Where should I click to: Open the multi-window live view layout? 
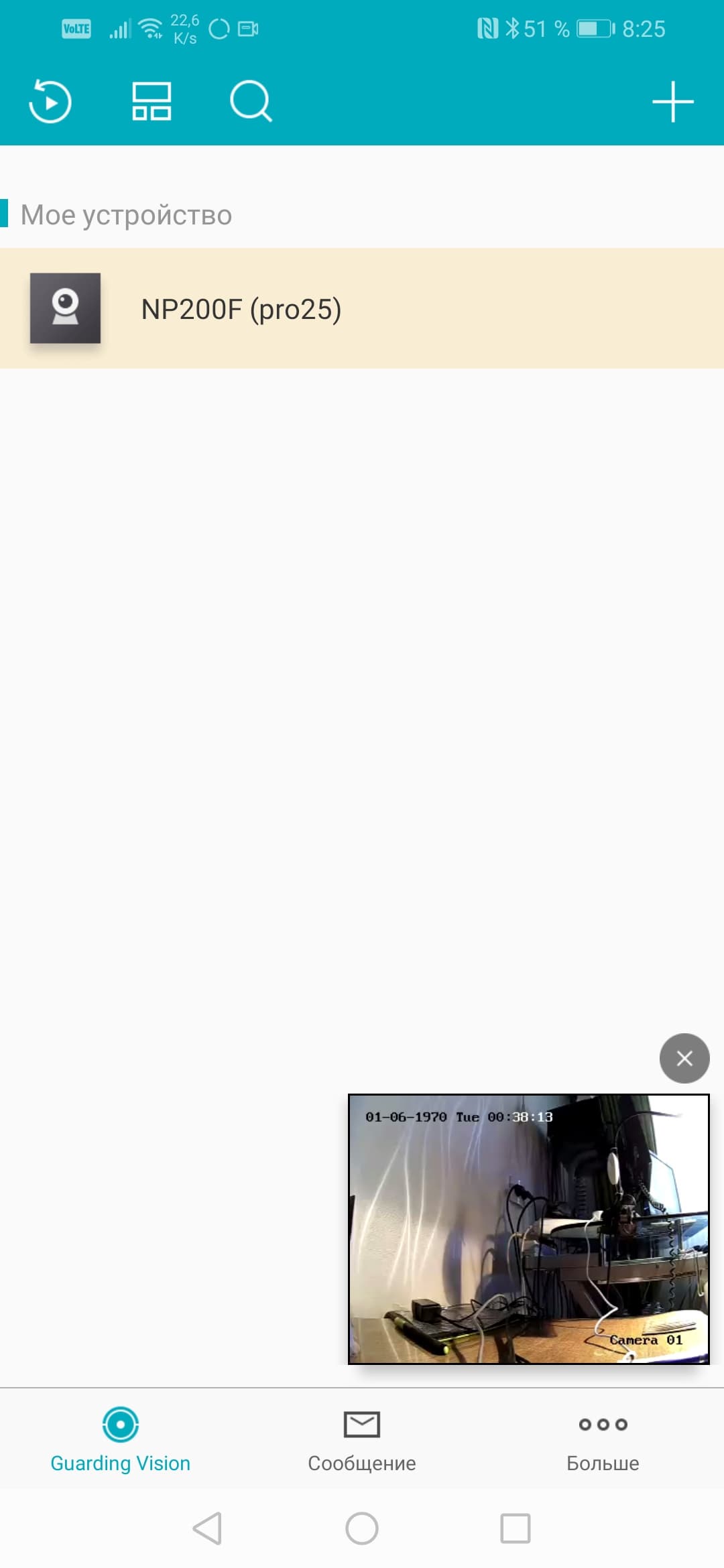click(151, 102)
